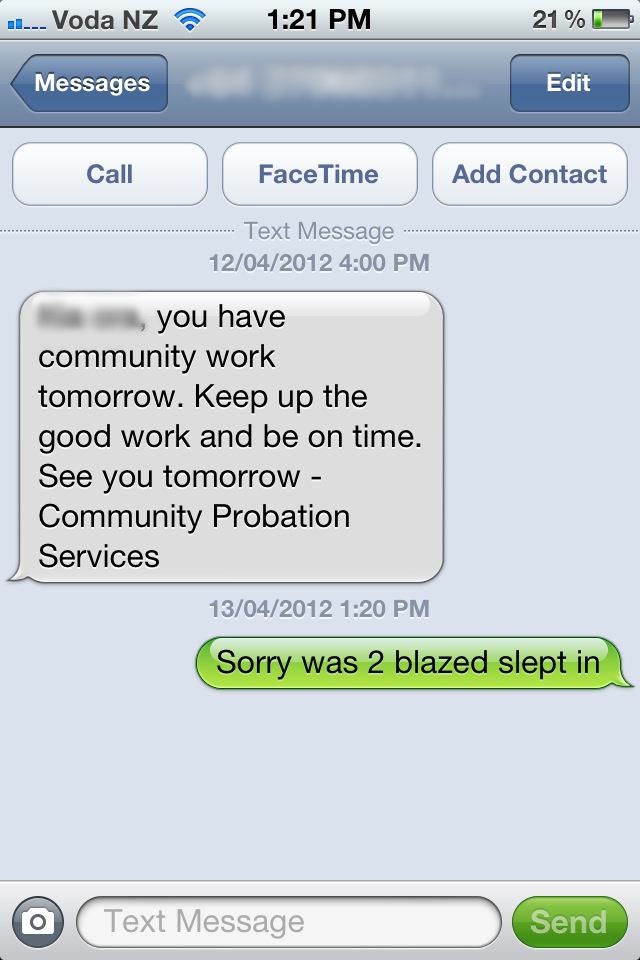Call this number
Screen dimensions: 640x960
(x=110, y=174)
